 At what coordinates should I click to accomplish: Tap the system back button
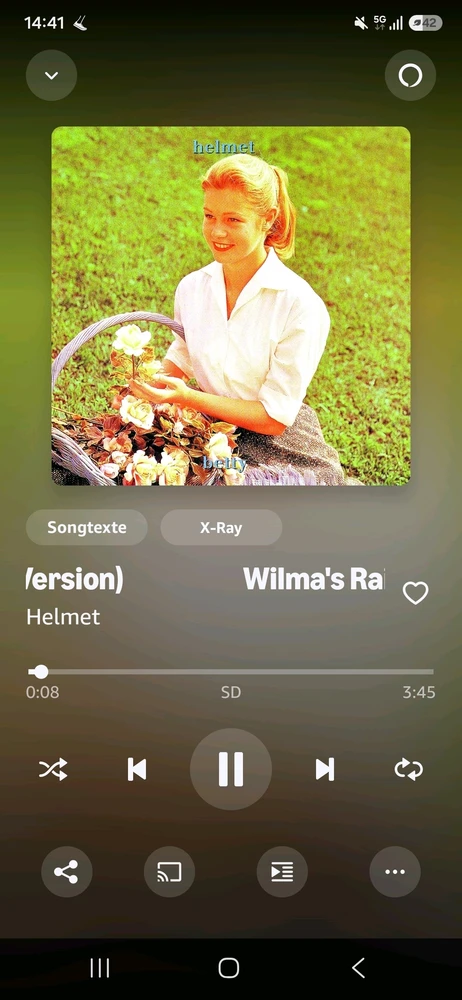click(358, 967)
